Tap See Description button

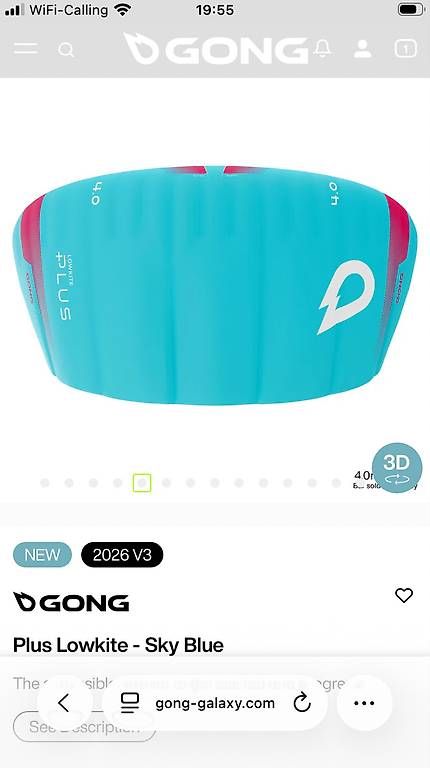[84, 727]
